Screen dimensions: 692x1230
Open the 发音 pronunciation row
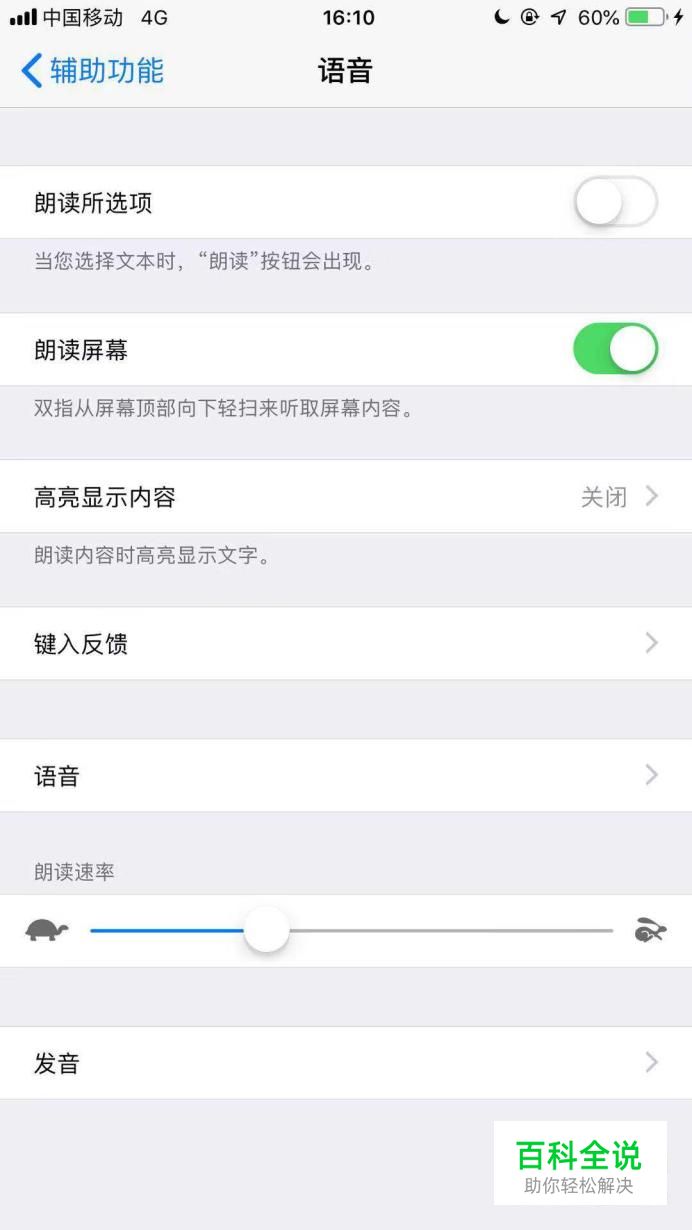346,1063
